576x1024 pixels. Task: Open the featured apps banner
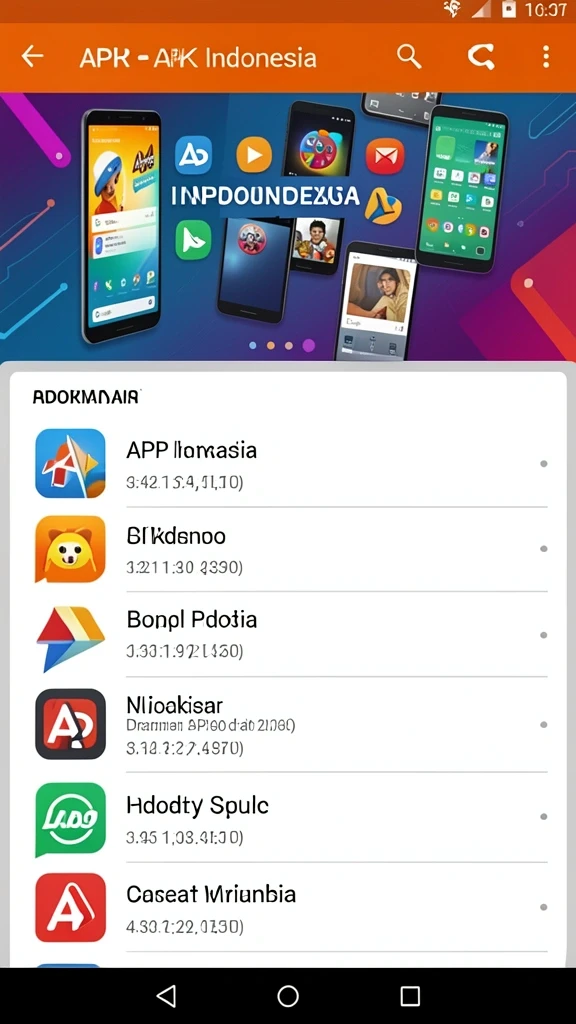(288, 226)
